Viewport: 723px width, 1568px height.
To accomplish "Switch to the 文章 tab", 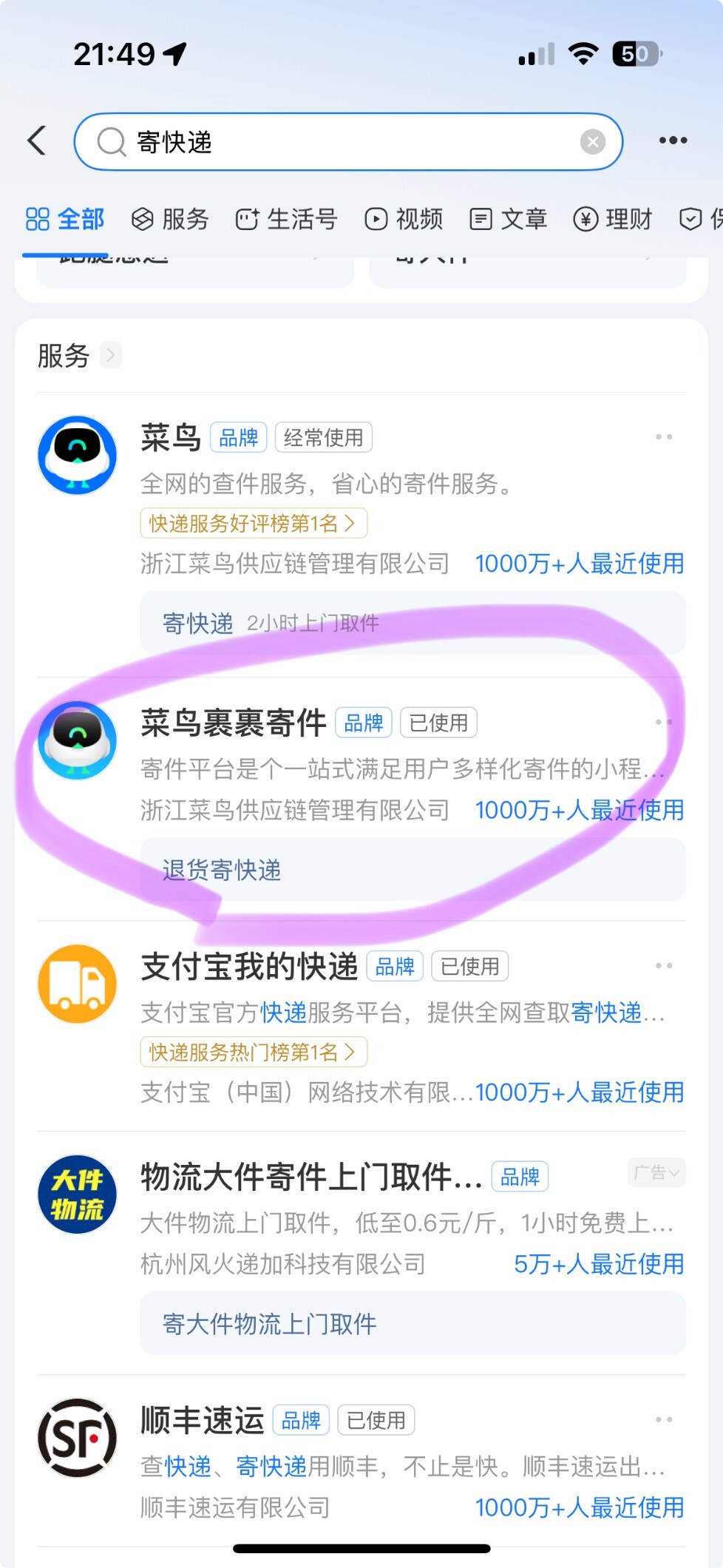I will pyautogui.click(x=509, y=219).
